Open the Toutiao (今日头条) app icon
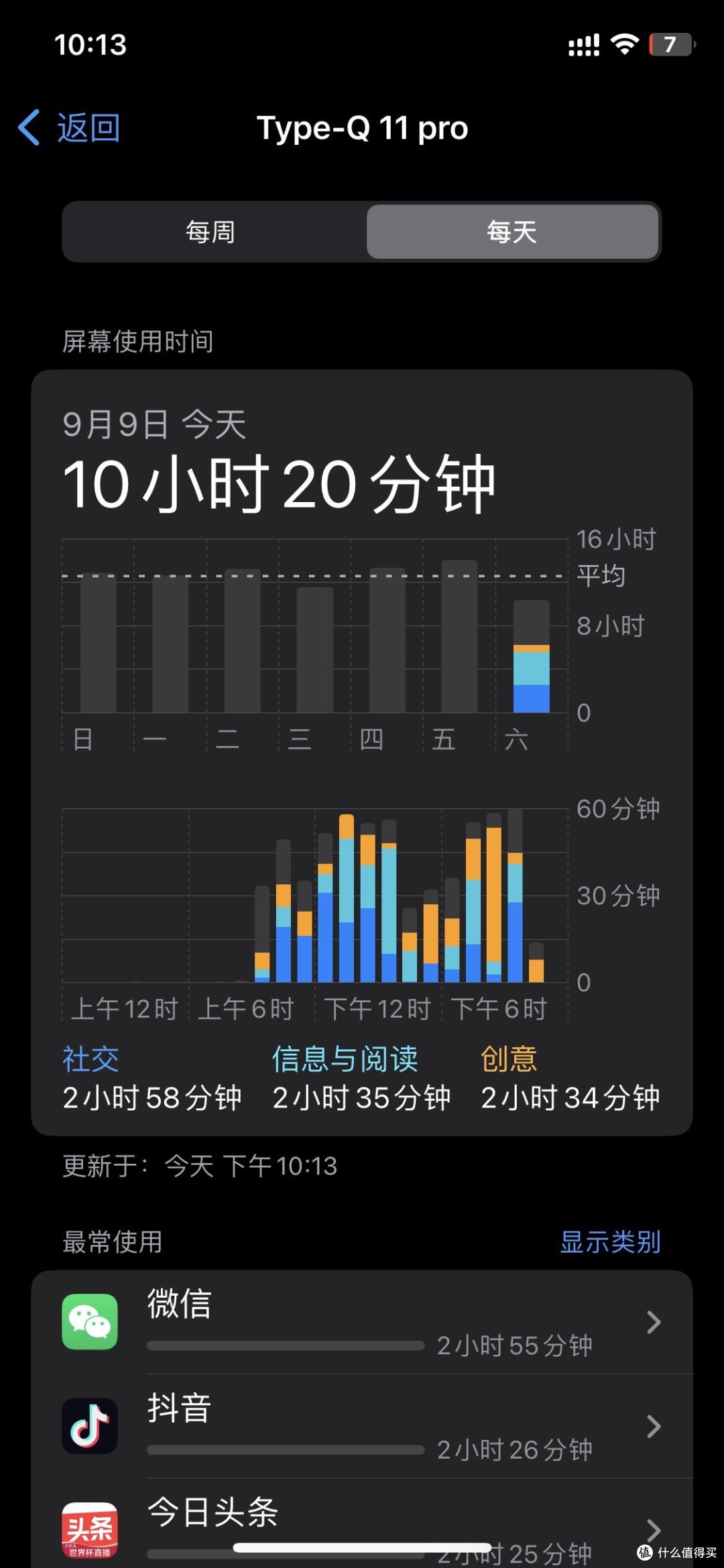 [89, 1528]
